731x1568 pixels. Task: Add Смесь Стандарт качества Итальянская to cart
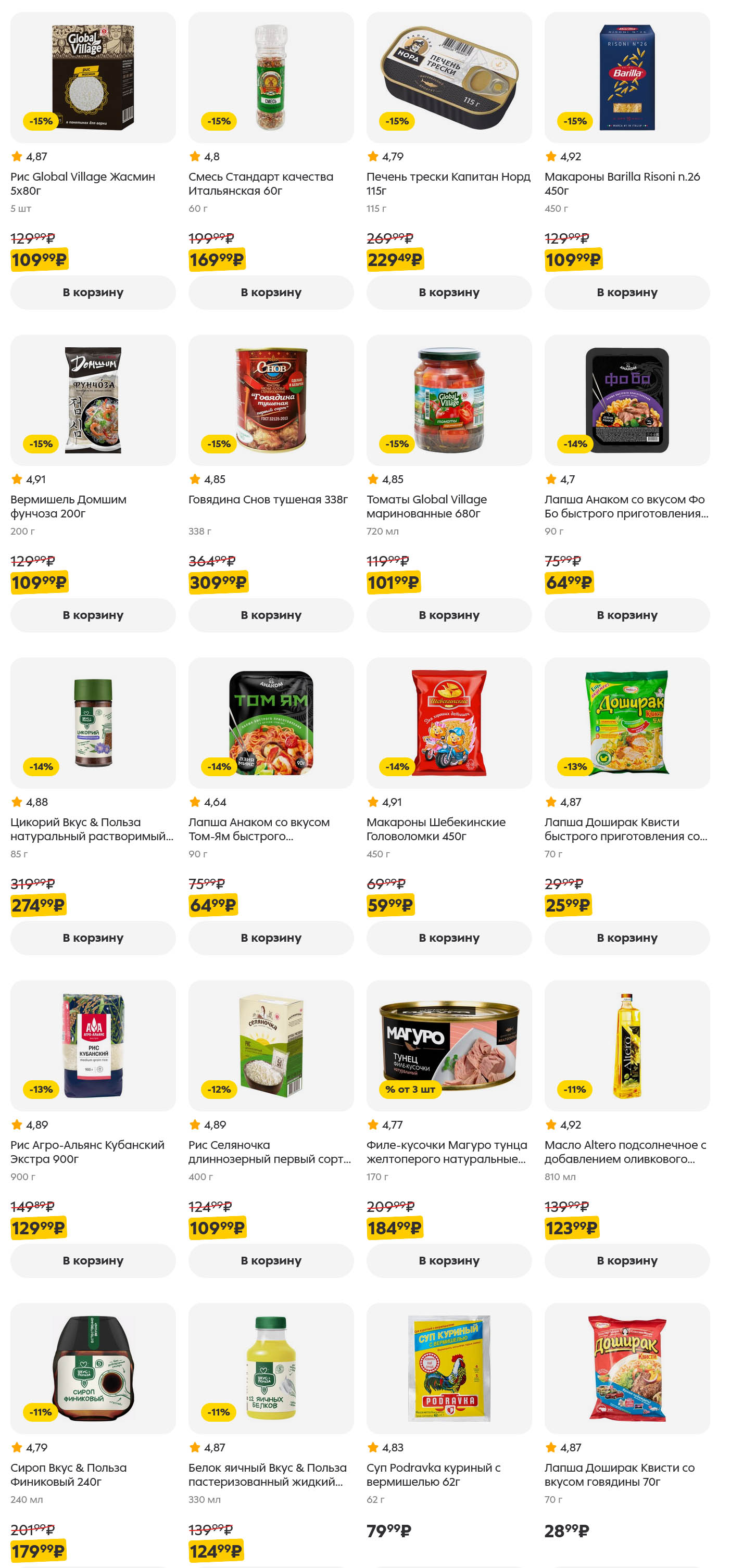click(271, 292)
